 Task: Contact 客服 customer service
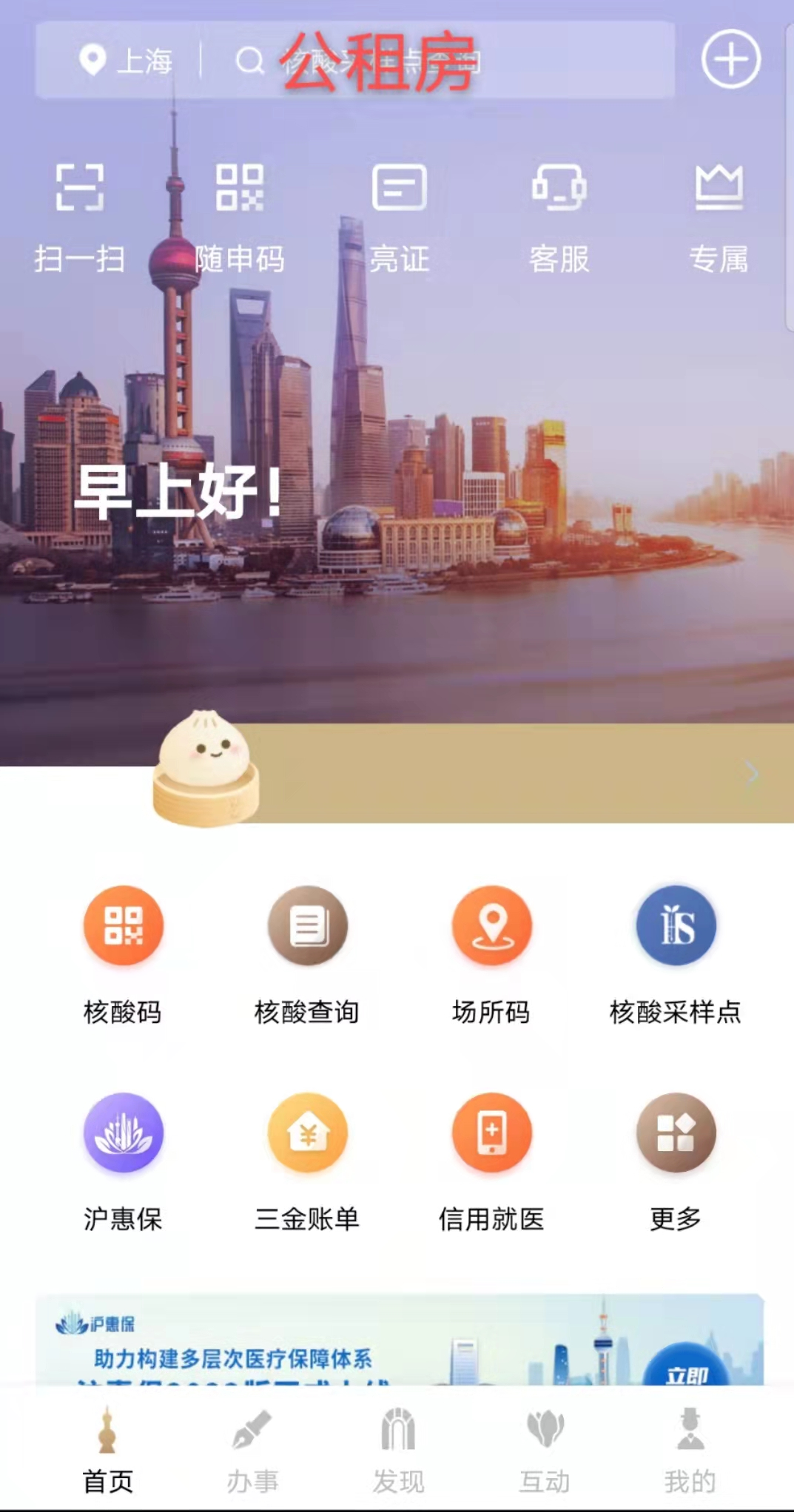[559, 215]
